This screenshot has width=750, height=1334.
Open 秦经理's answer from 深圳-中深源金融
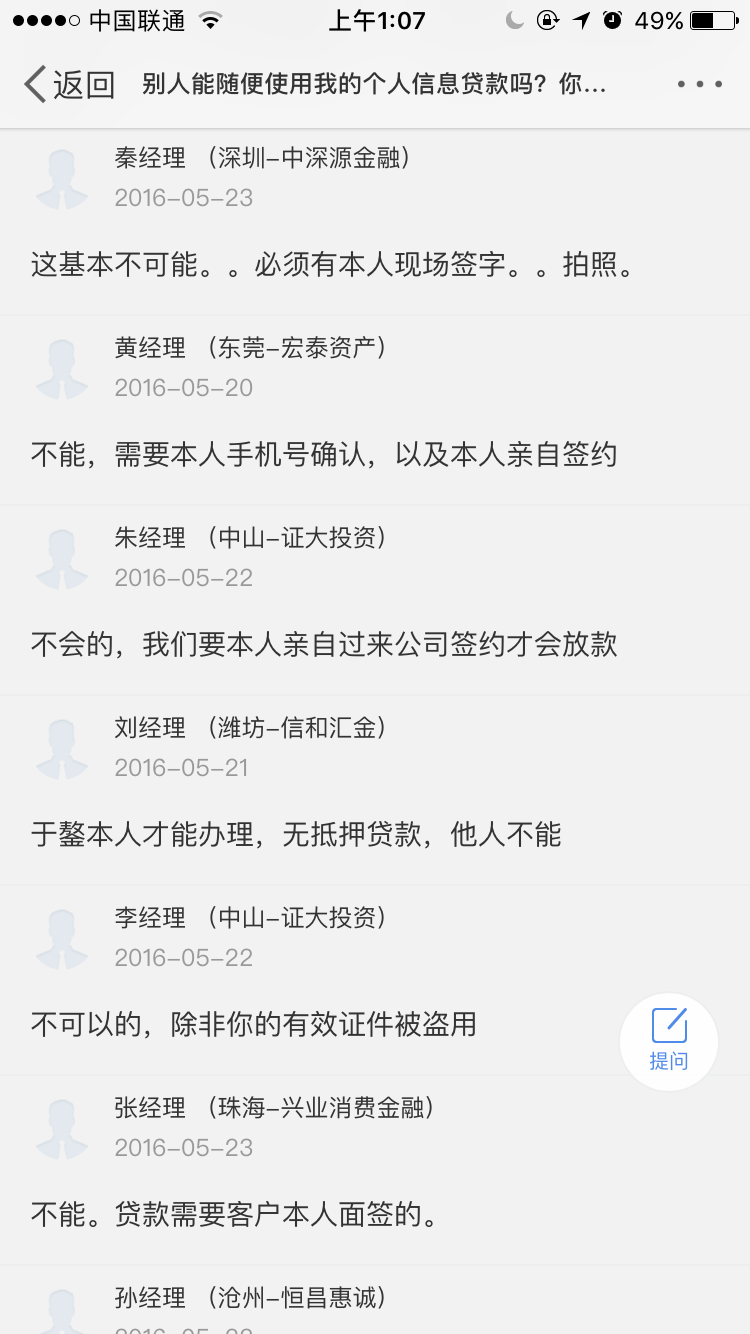375,221
